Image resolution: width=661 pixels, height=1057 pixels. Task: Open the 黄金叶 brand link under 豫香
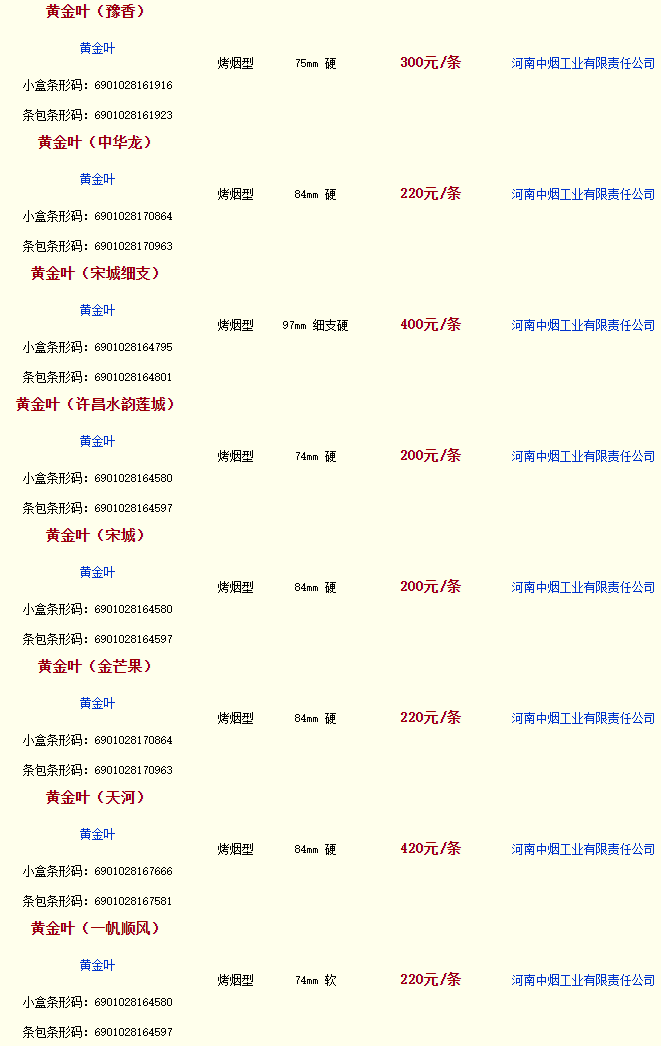point(97,49)
